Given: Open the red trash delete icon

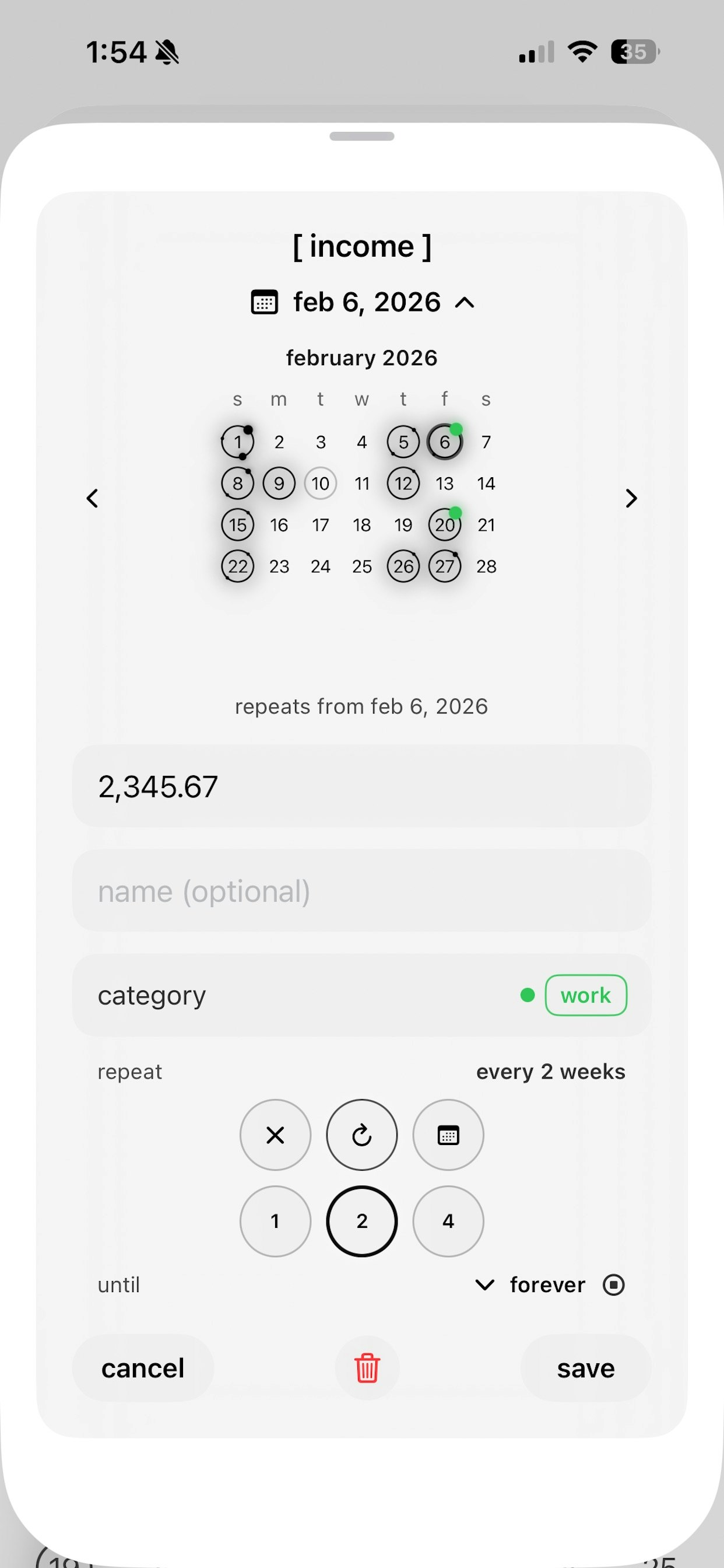Looking at the screenshot, I should point(366,1367).
